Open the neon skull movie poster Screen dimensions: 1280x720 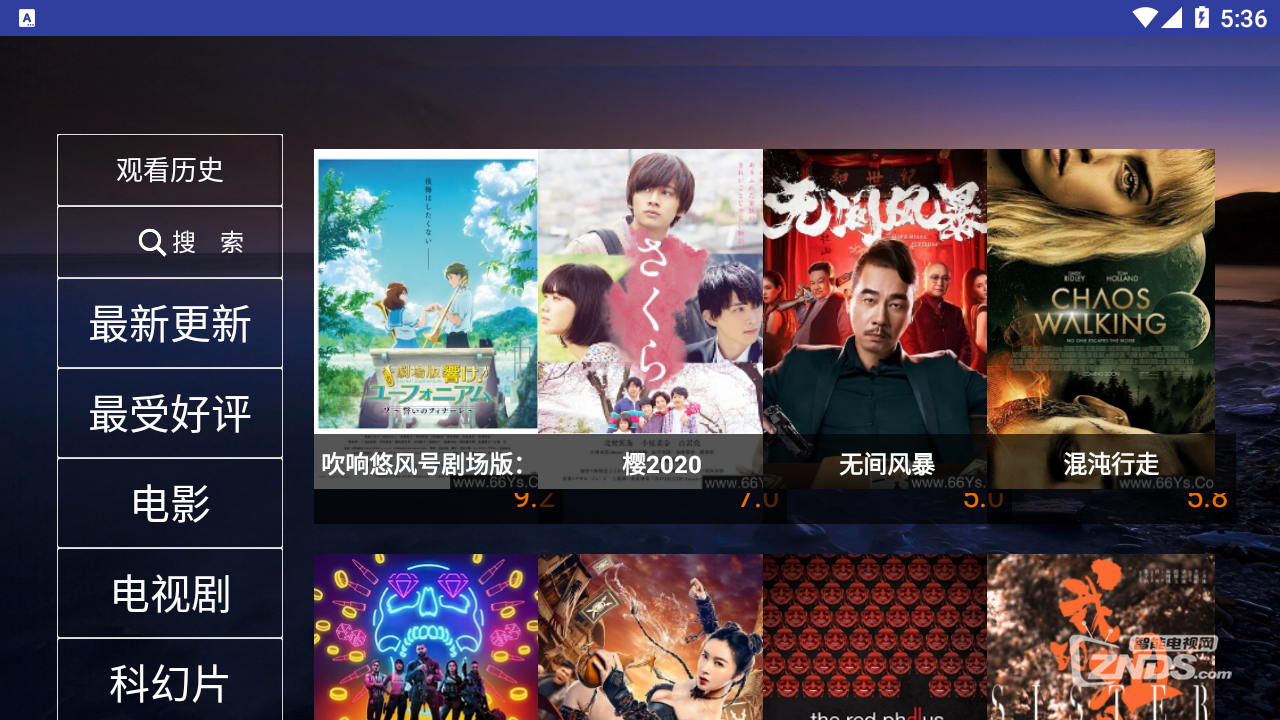(426, 638)
